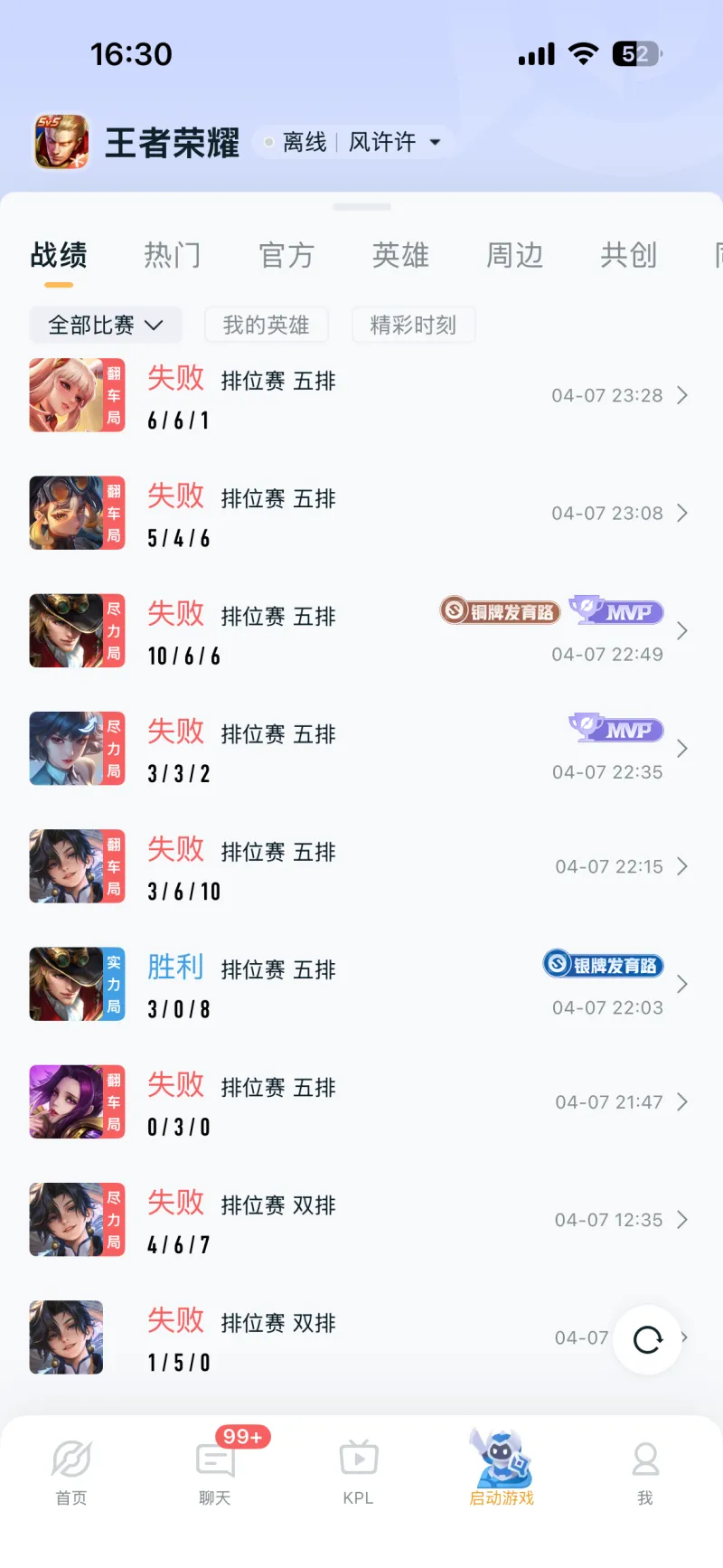Switch to the 英雄 tab
723x1568 pixels.
click(400, 256)
